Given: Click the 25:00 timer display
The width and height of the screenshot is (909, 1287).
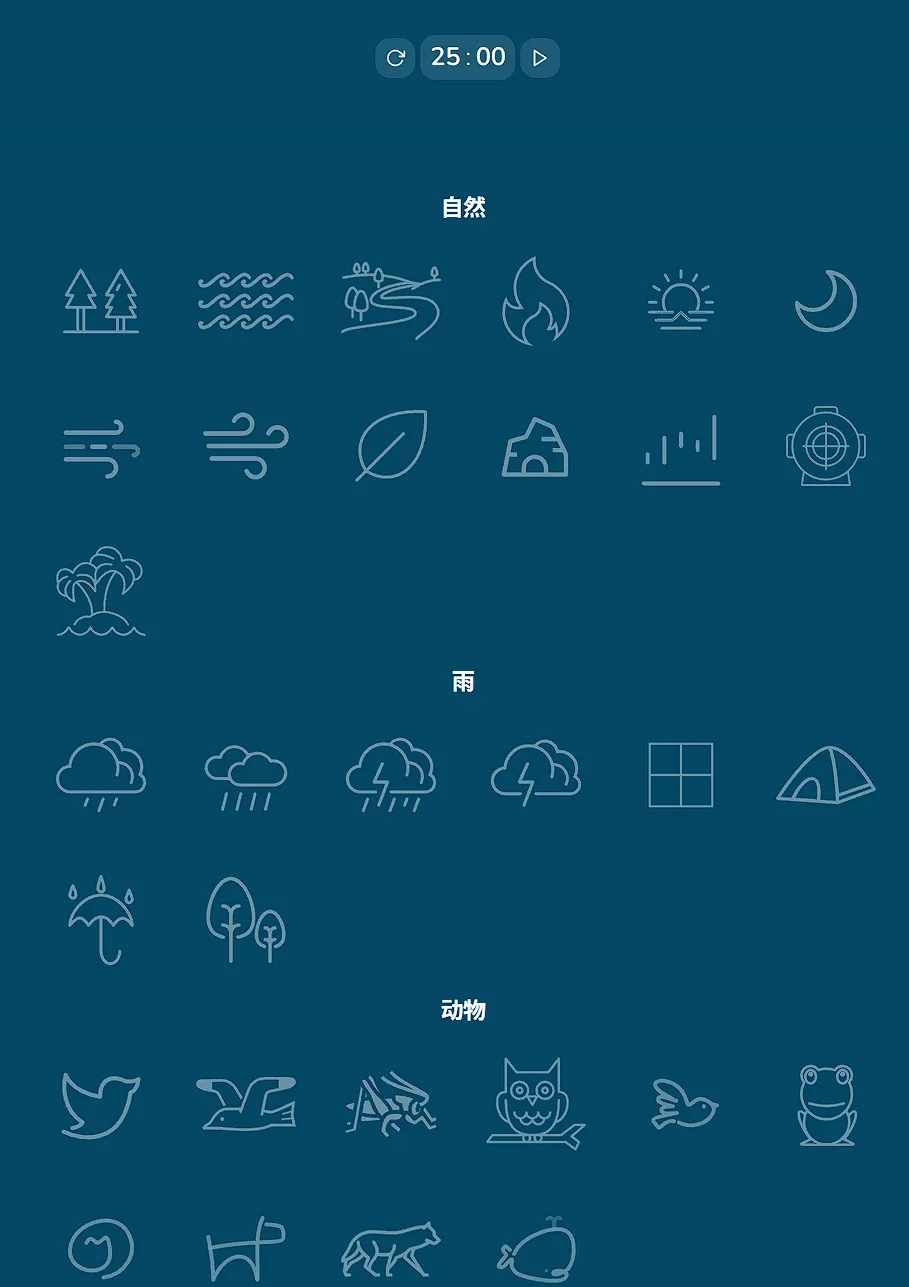Looking at the screenshot, I should tap(467, 57).
